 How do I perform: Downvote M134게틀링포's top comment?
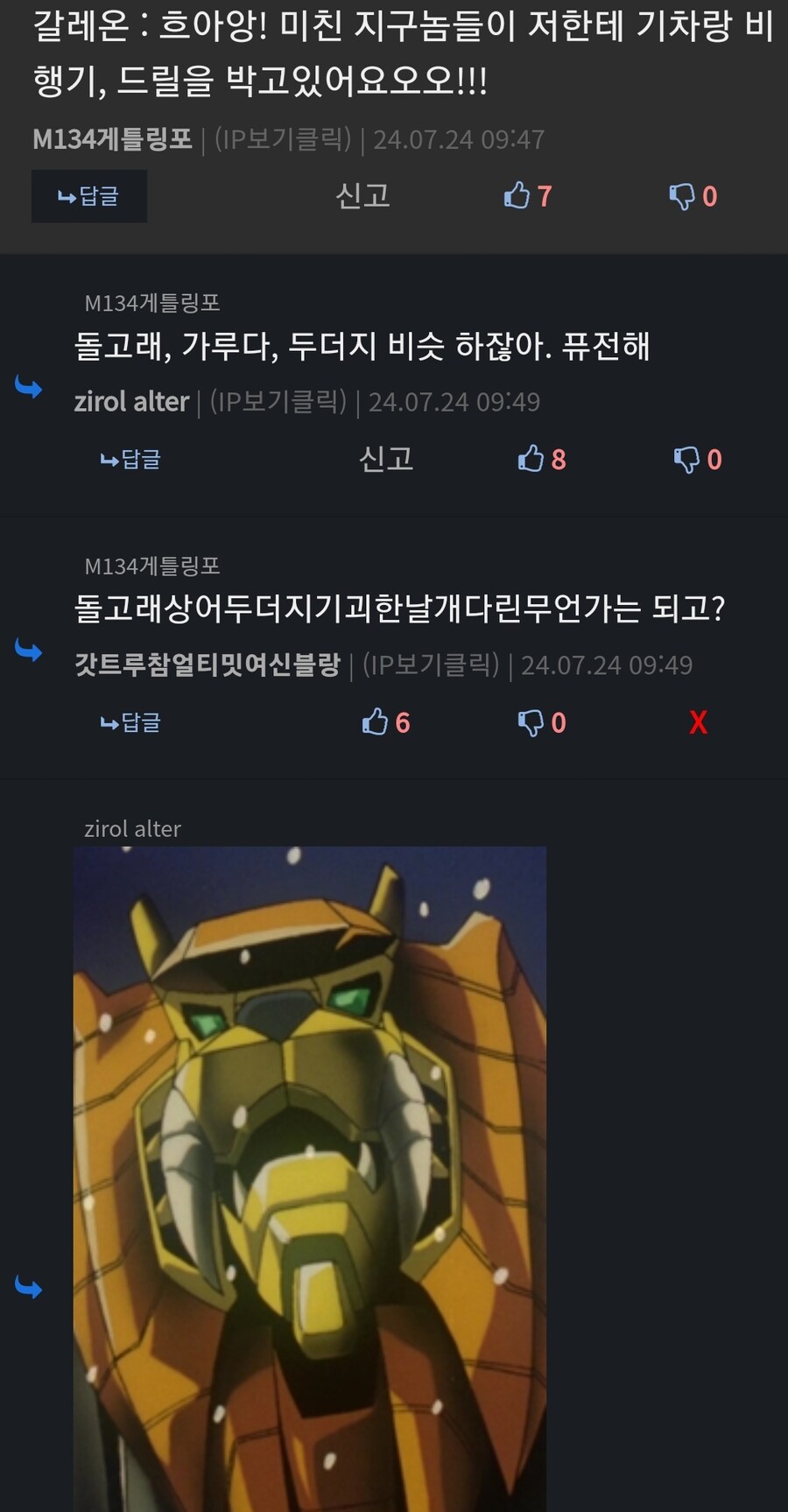[x=693, y=196]
